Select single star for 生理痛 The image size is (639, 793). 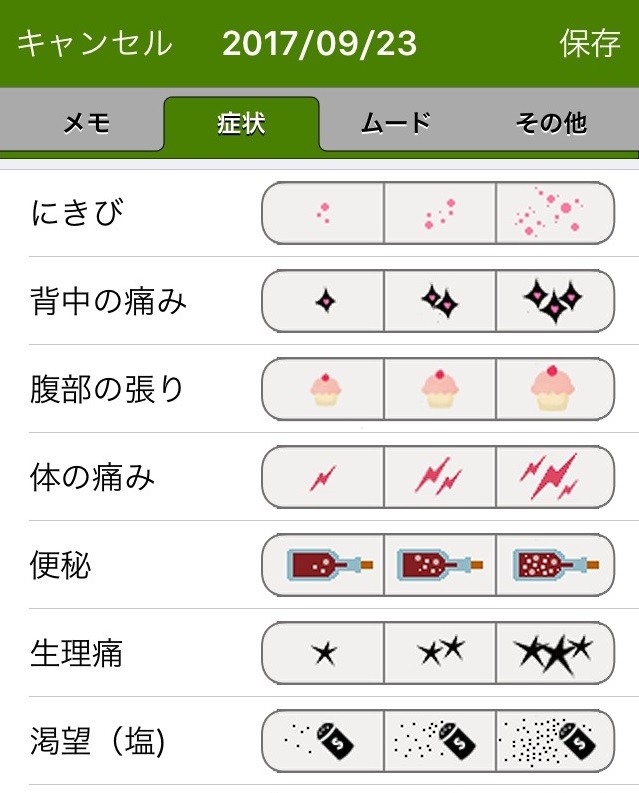point(323,653)
